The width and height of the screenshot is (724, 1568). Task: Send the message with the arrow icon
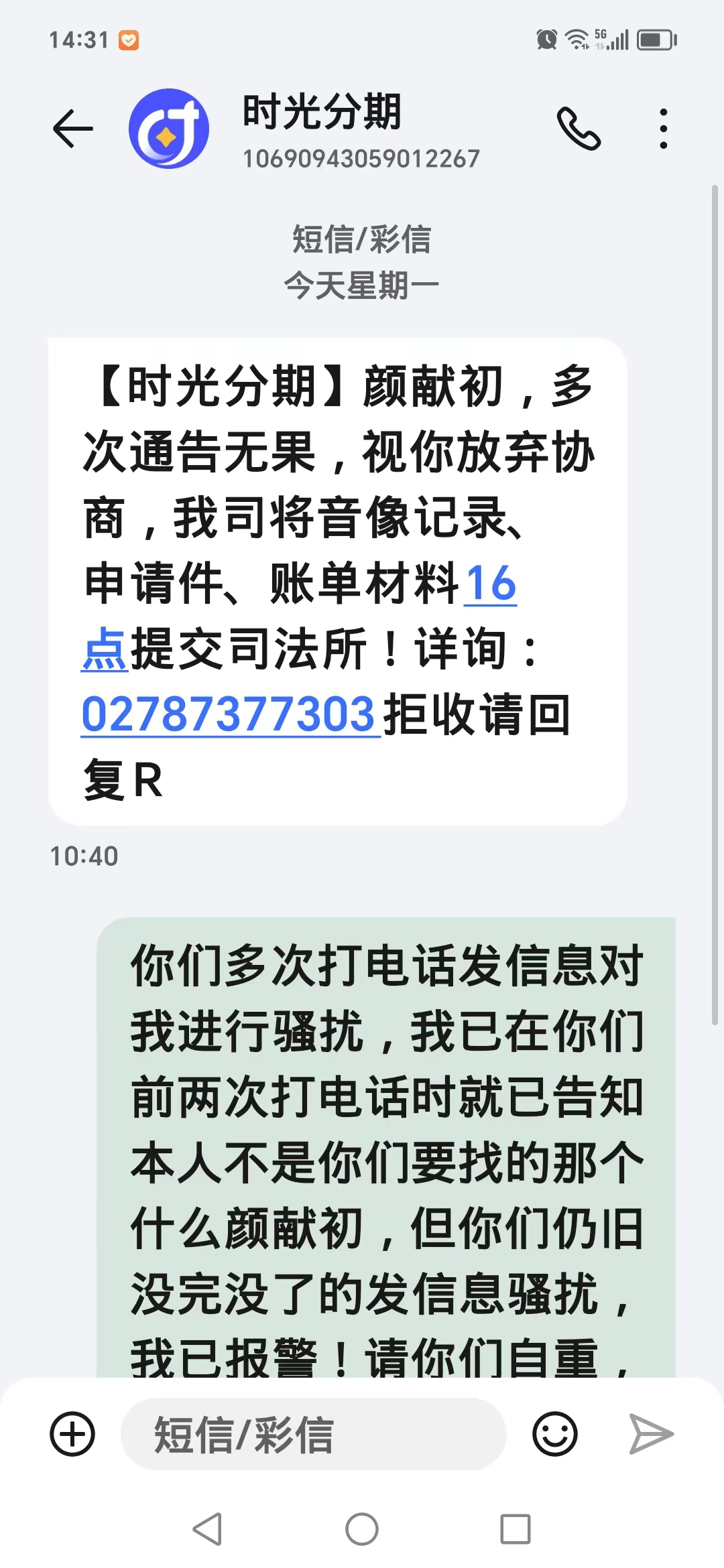(651, 1434)
